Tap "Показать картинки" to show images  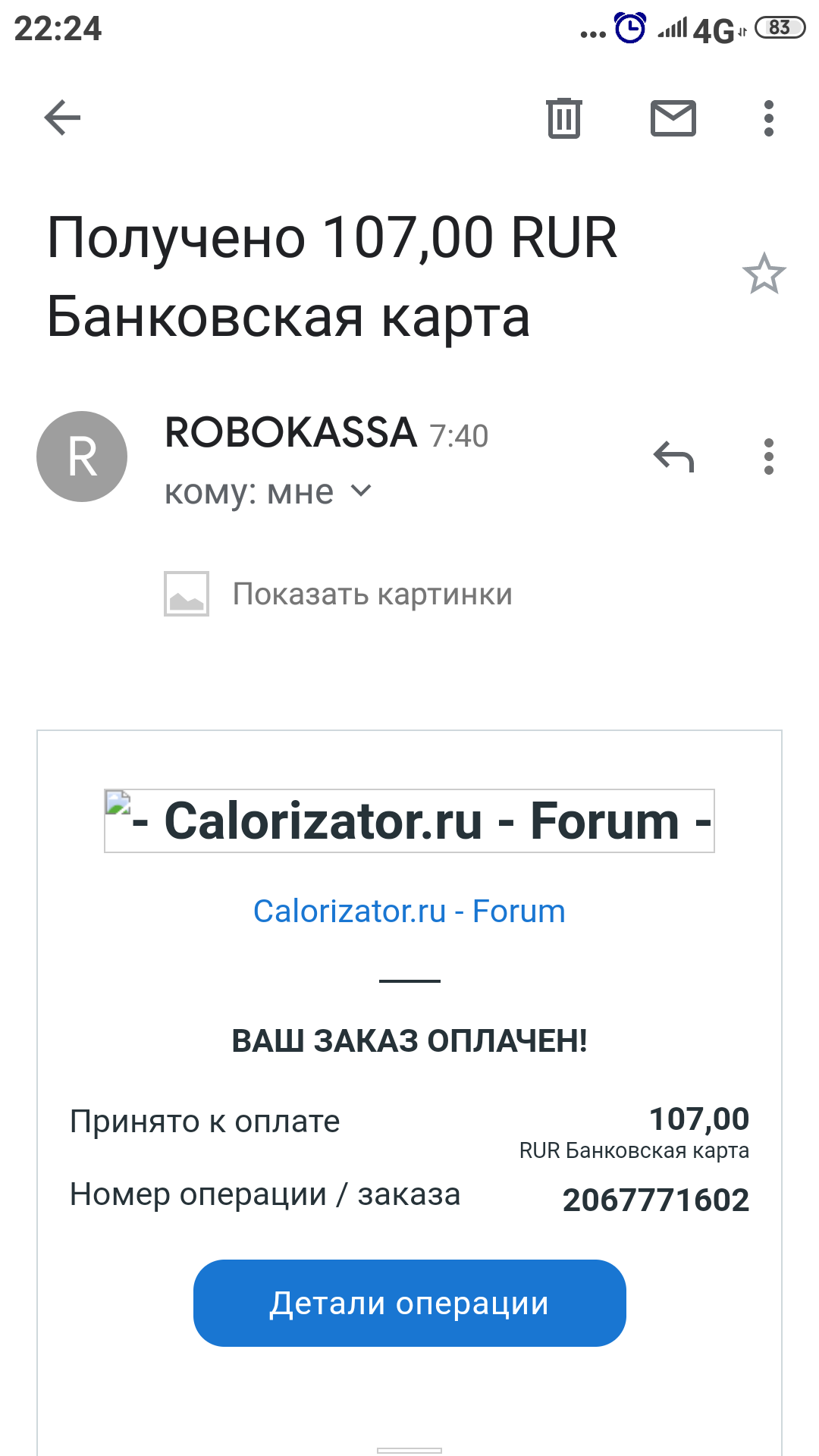372,594
